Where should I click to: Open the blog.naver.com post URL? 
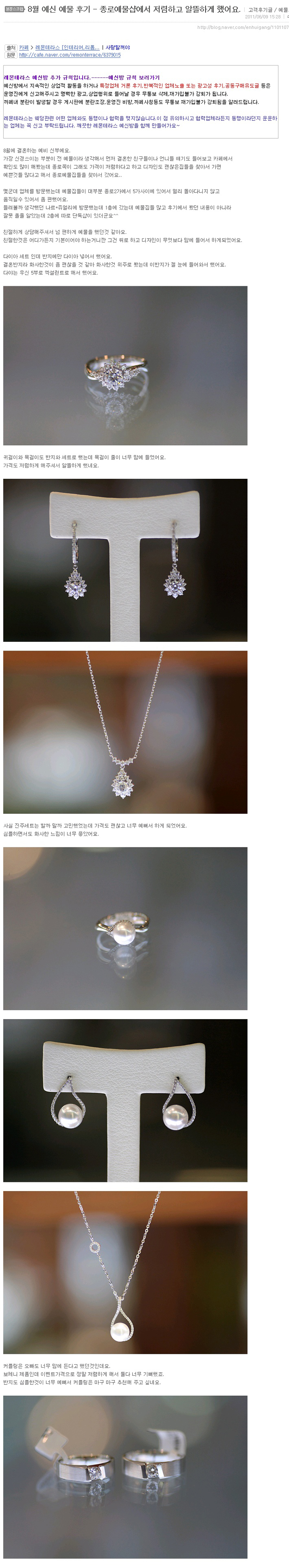tap(243, 27)
